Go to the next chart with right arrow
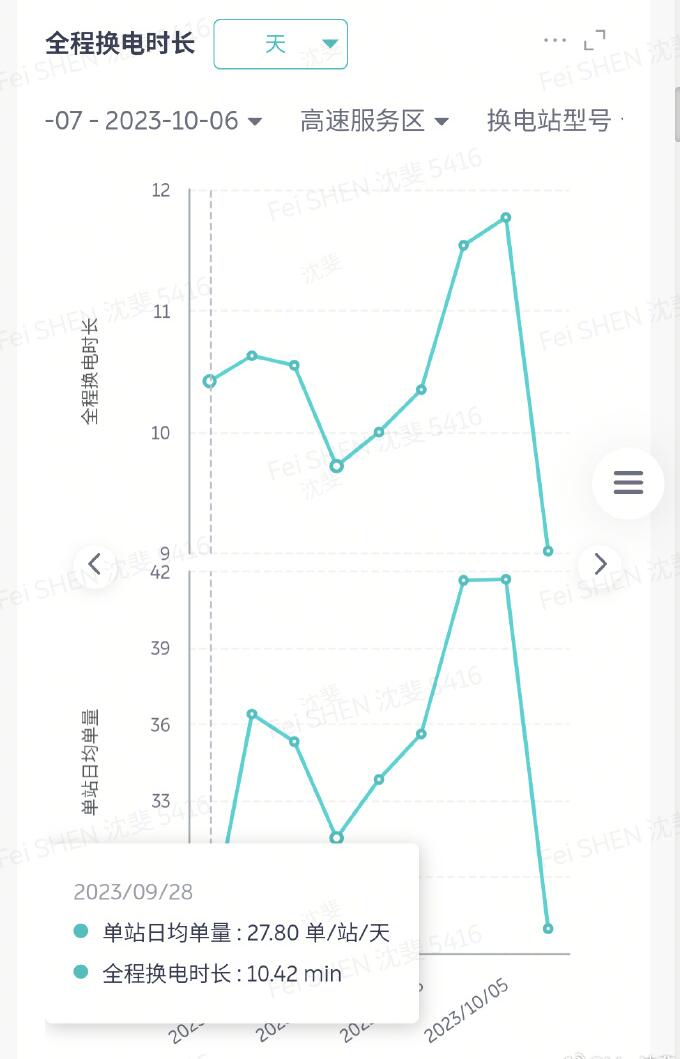The image size is (680, 1059). tap(600, 564)
